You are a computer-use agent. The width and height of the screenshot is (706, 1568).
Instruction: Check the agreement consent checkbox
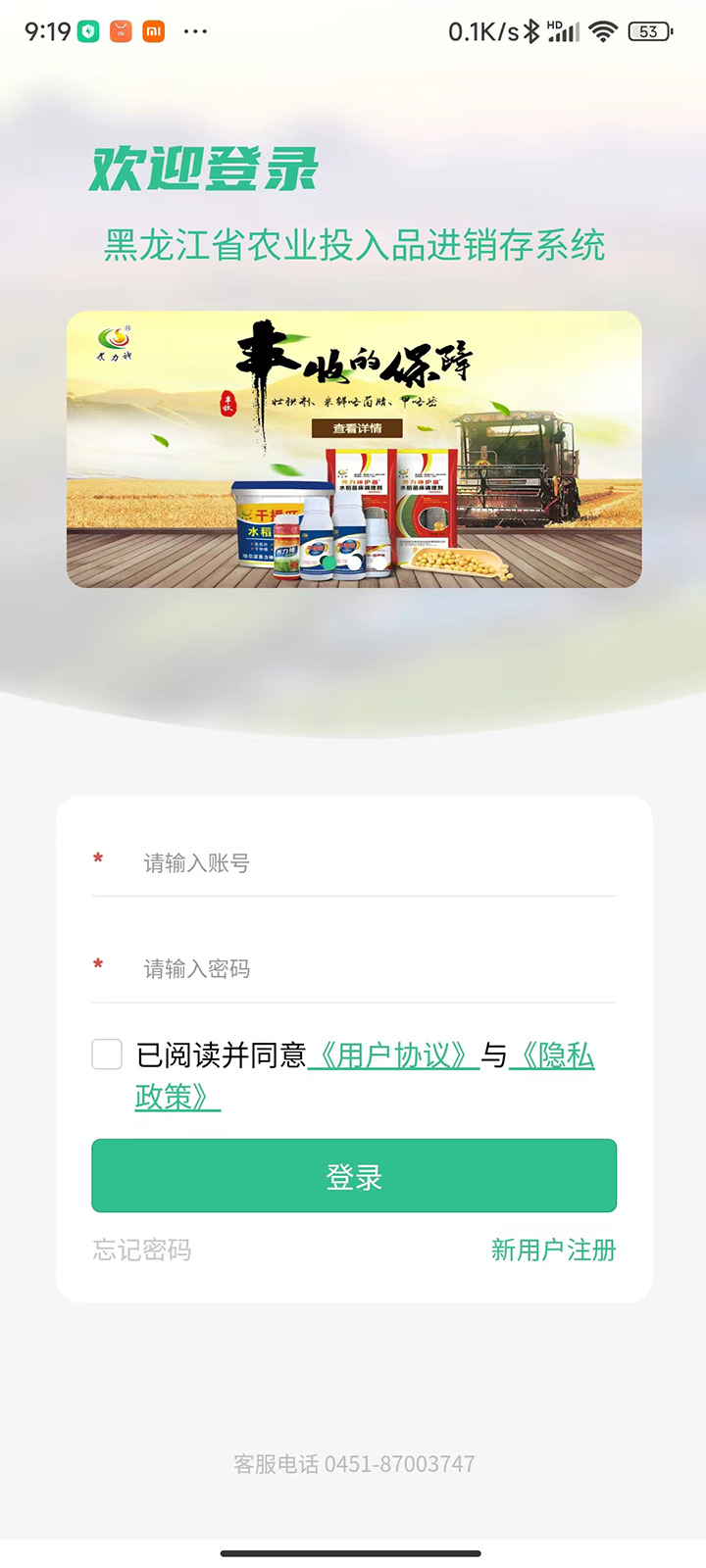coord(106,1052)
